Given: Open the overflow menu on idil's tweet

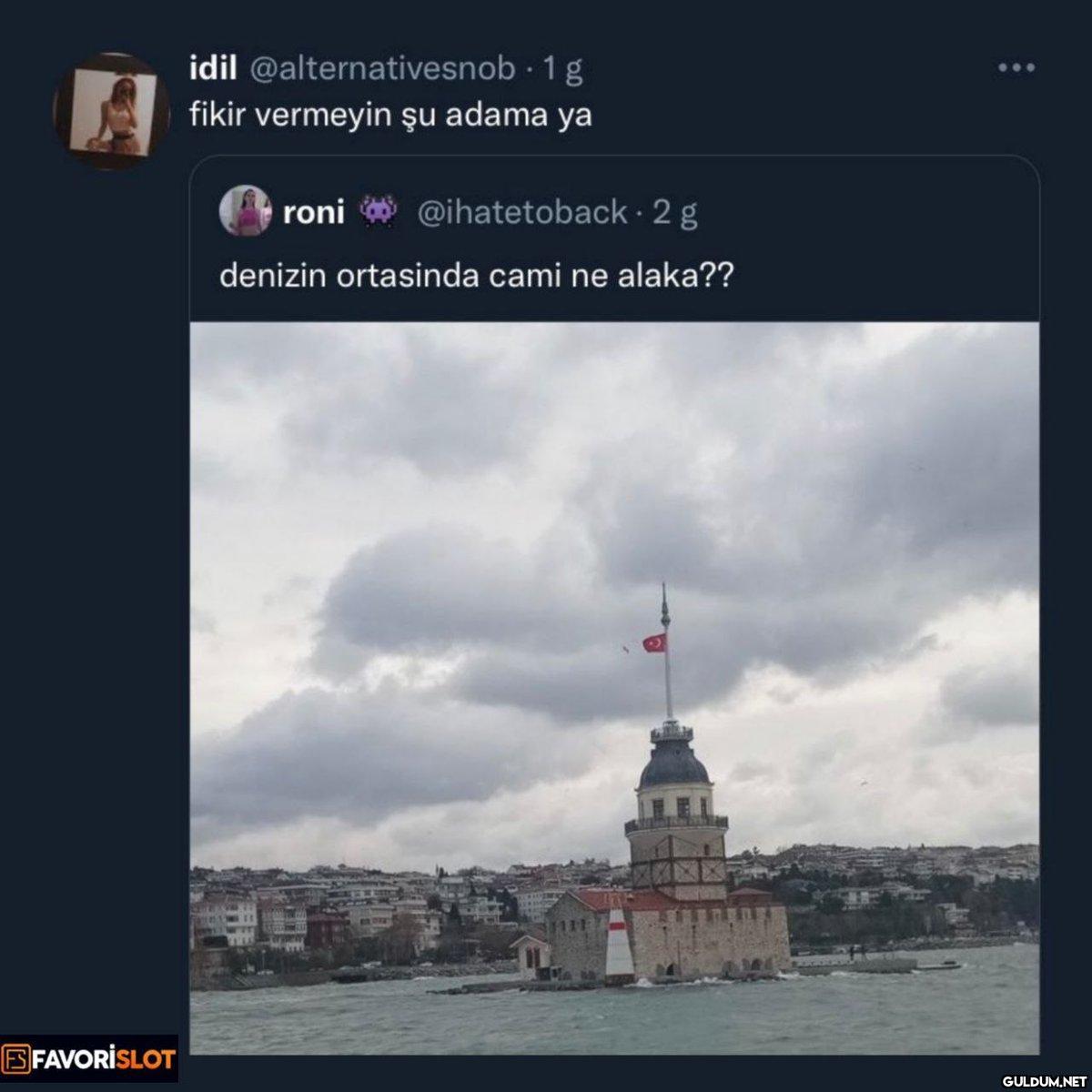Looking at the screenshot, I should pos(1016,68).
